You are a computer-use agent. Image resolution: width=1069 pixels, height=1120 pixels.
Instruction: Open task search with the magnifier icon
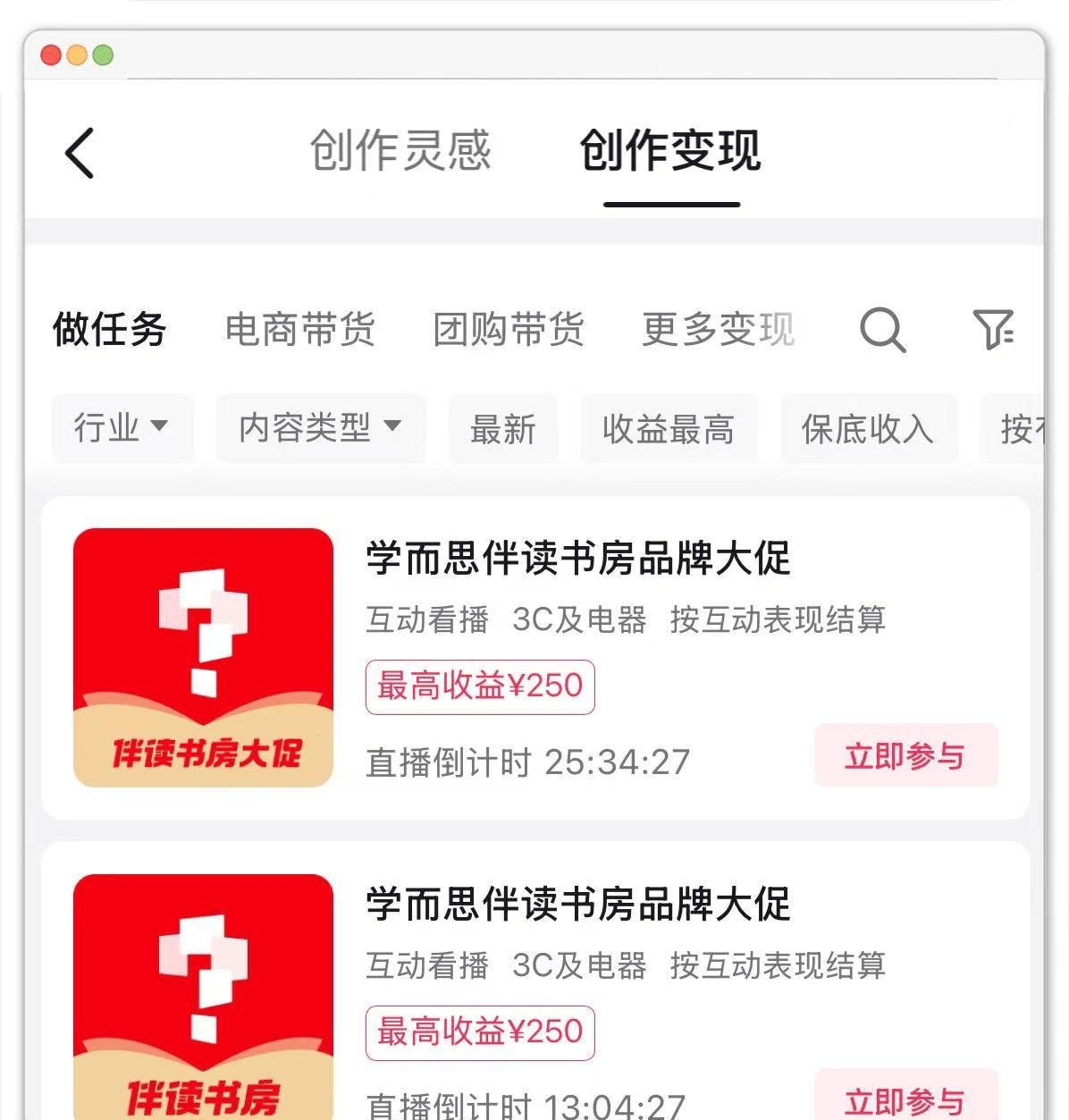(882, 330)
